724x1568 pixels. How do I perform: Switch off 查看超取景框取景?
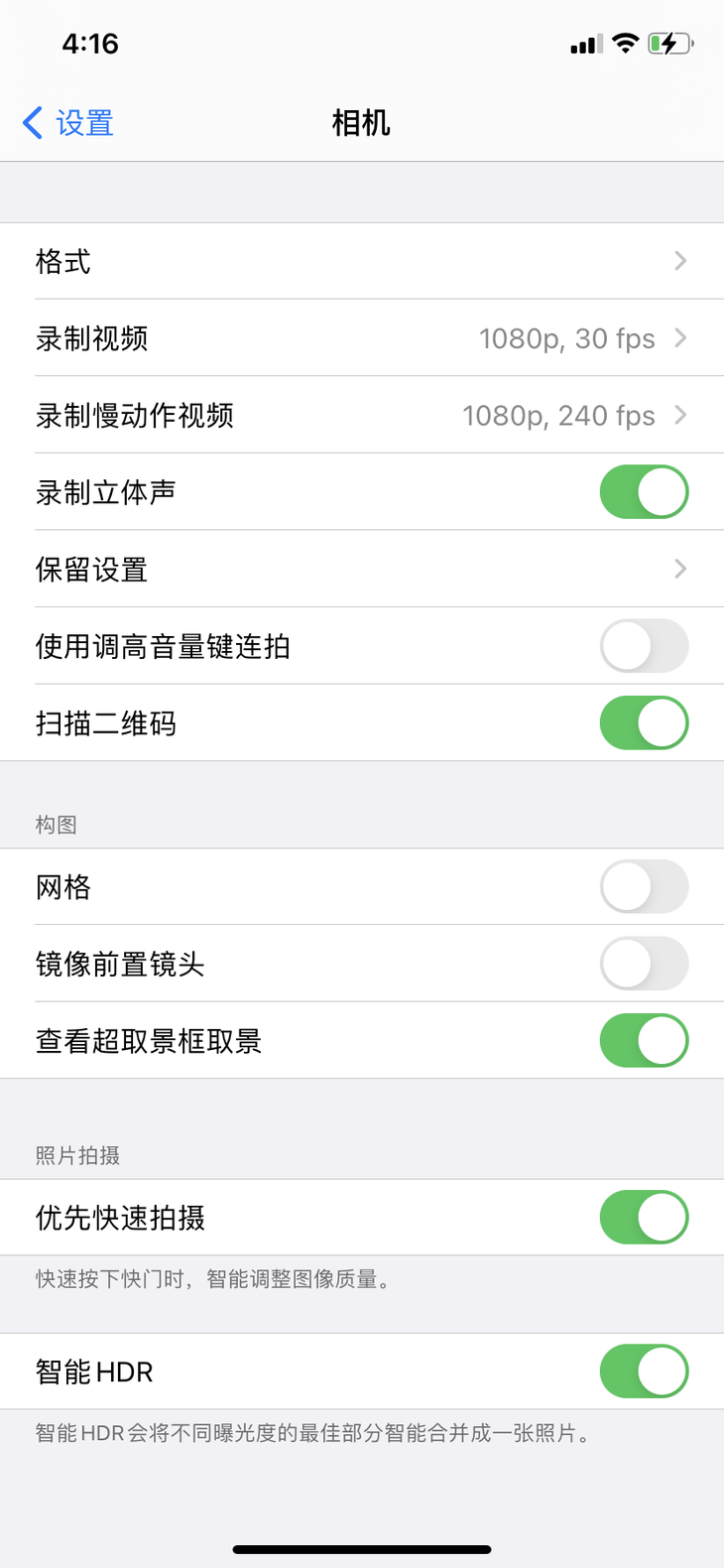pos(644,1040)
